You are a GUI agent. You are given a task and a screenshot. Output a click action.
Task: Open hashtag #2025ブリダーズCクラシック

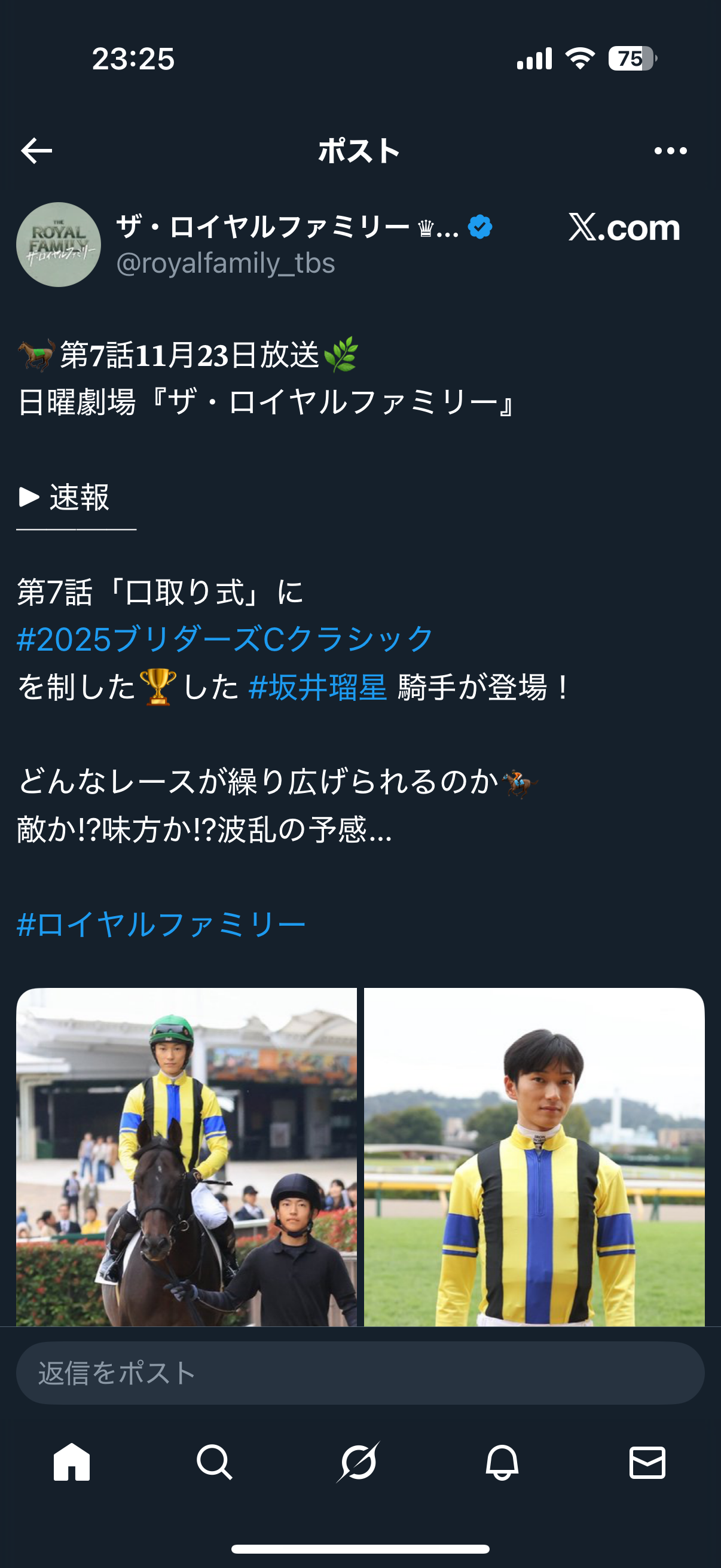click(x=225, y=639)
